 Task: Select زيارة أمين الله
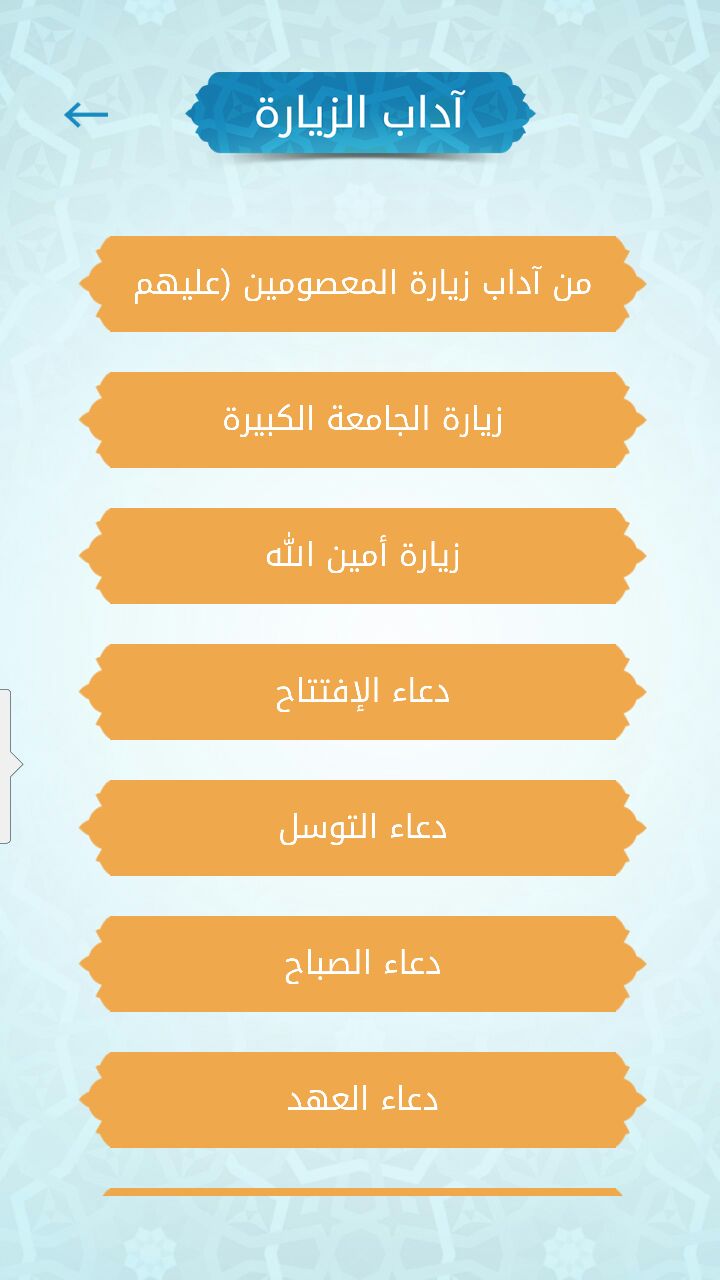pos(362,556)
